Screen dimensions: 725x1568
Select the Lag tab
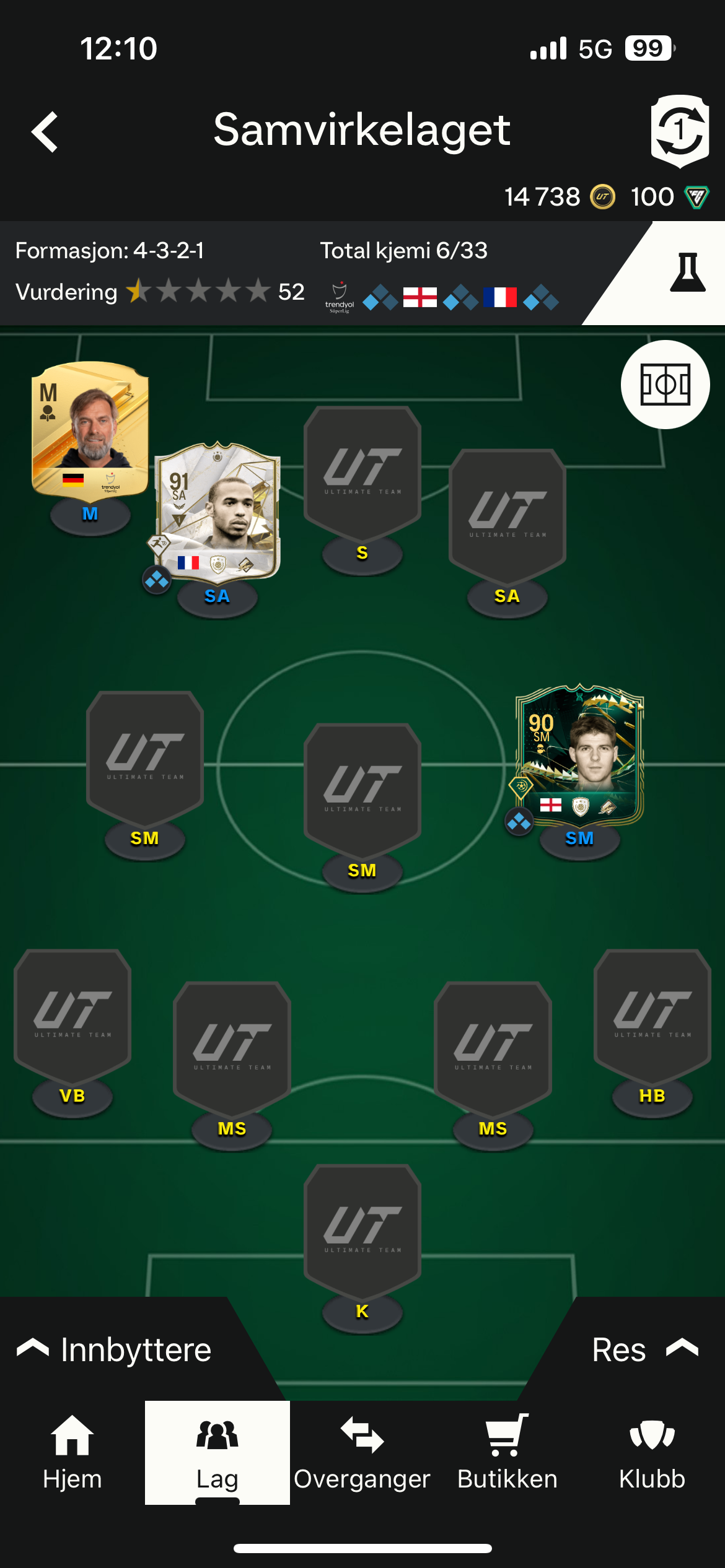tap(217, 1452)
